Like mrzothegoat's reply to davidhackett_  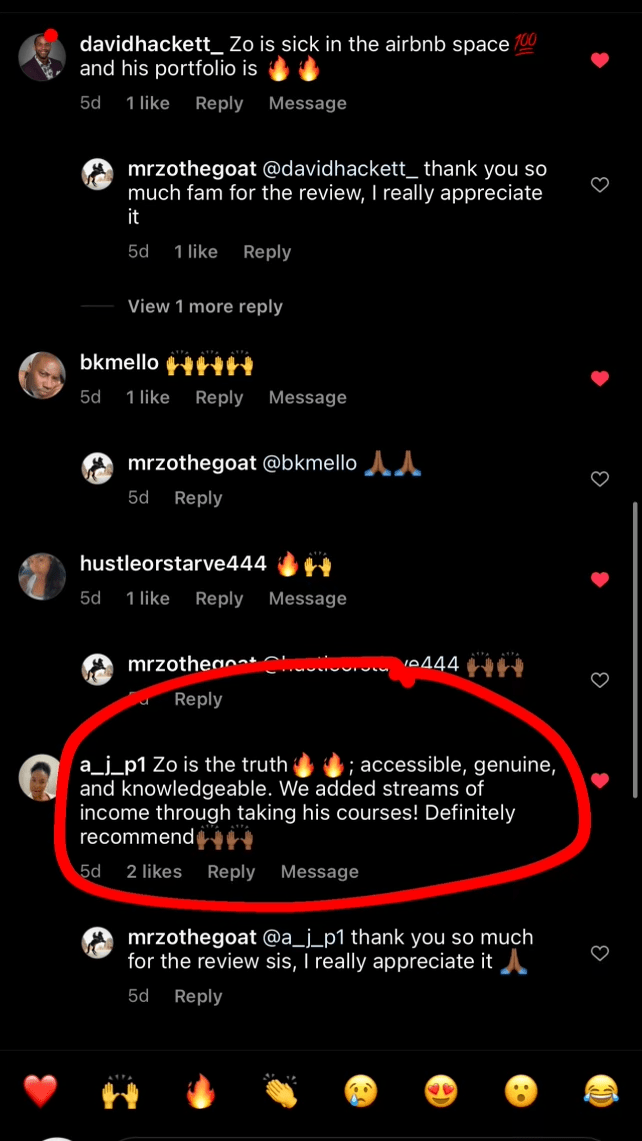[600, 185]
